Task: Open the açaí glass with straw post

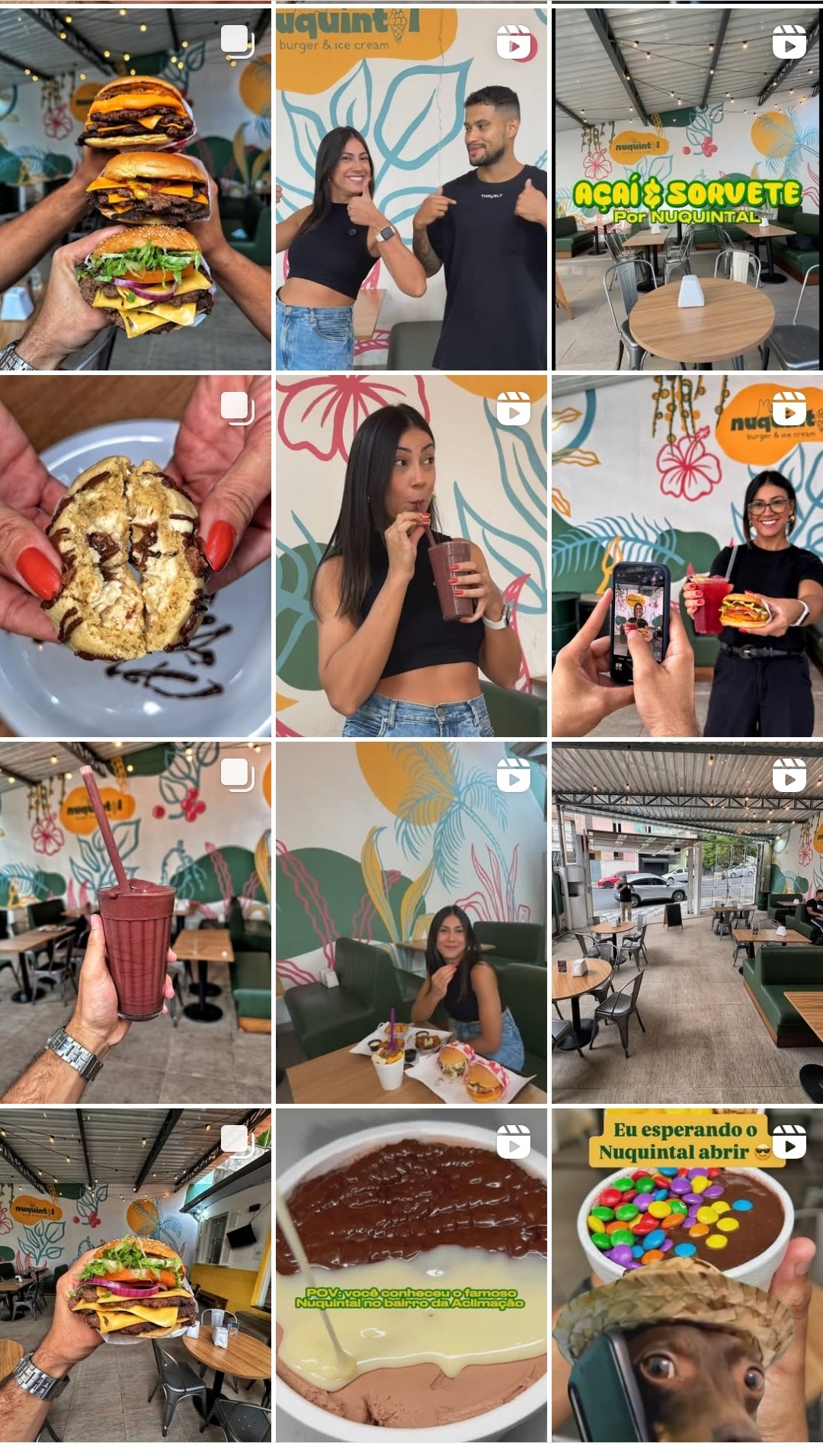Action: click(136, 922)
